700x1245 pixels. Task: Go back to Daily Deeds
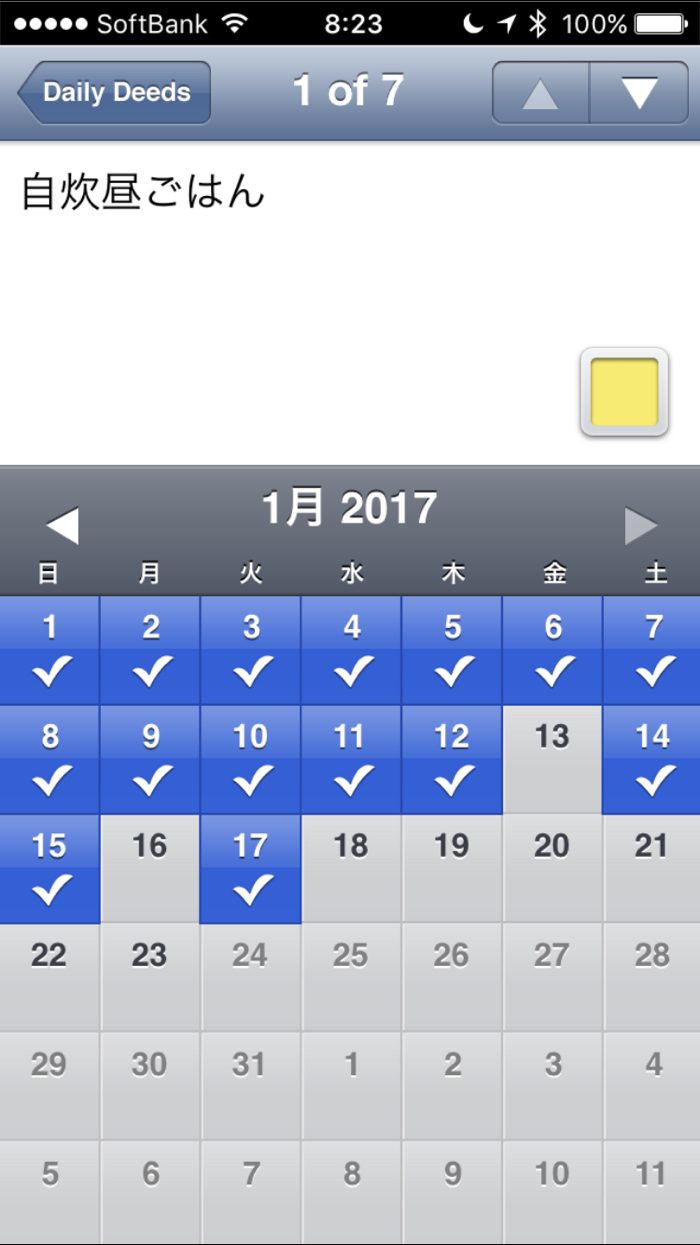114,92
